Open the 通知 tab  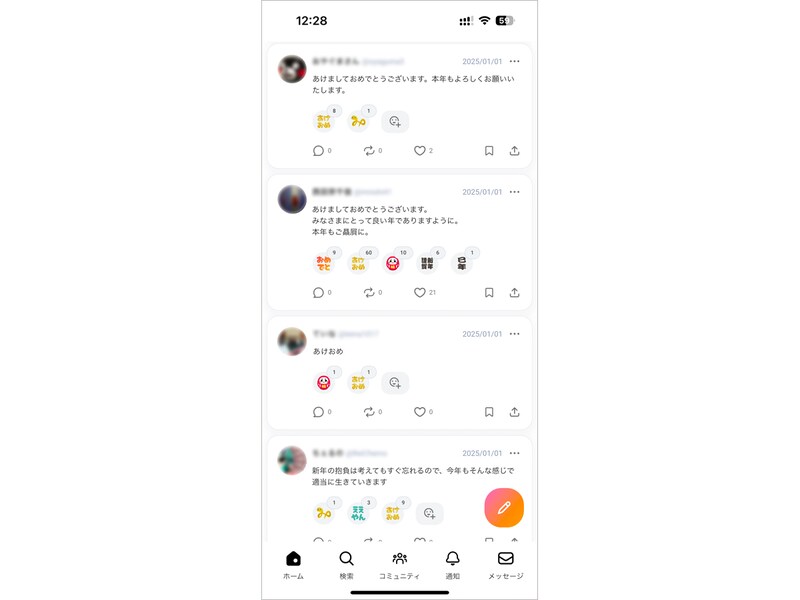(452, 564)
